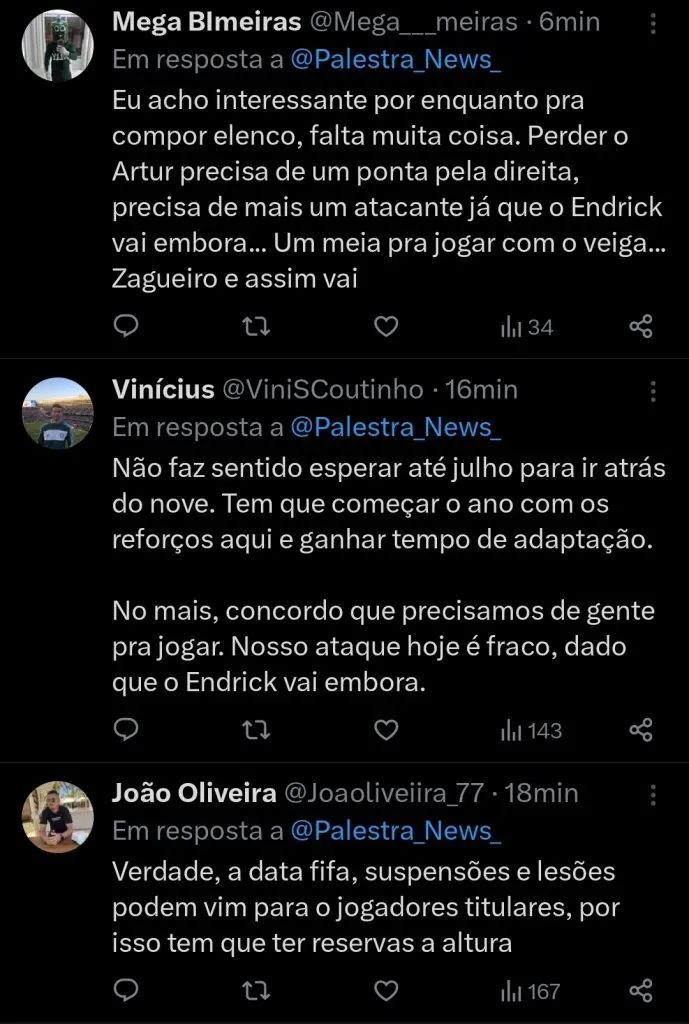Viewport: 689px width, 1024px height.
Task: Open @Palestra_News_ link in João Oliveira's reply
Action: [396, 830]
